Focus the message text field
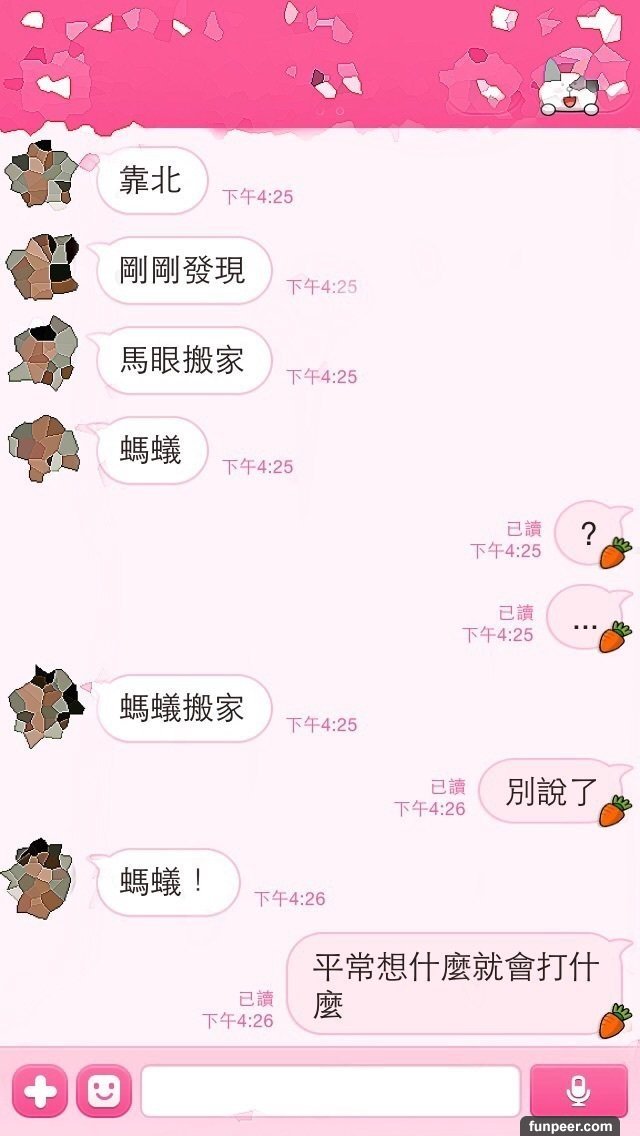The width and height of the screenshot is (640, 1136). coord(330,1090)
